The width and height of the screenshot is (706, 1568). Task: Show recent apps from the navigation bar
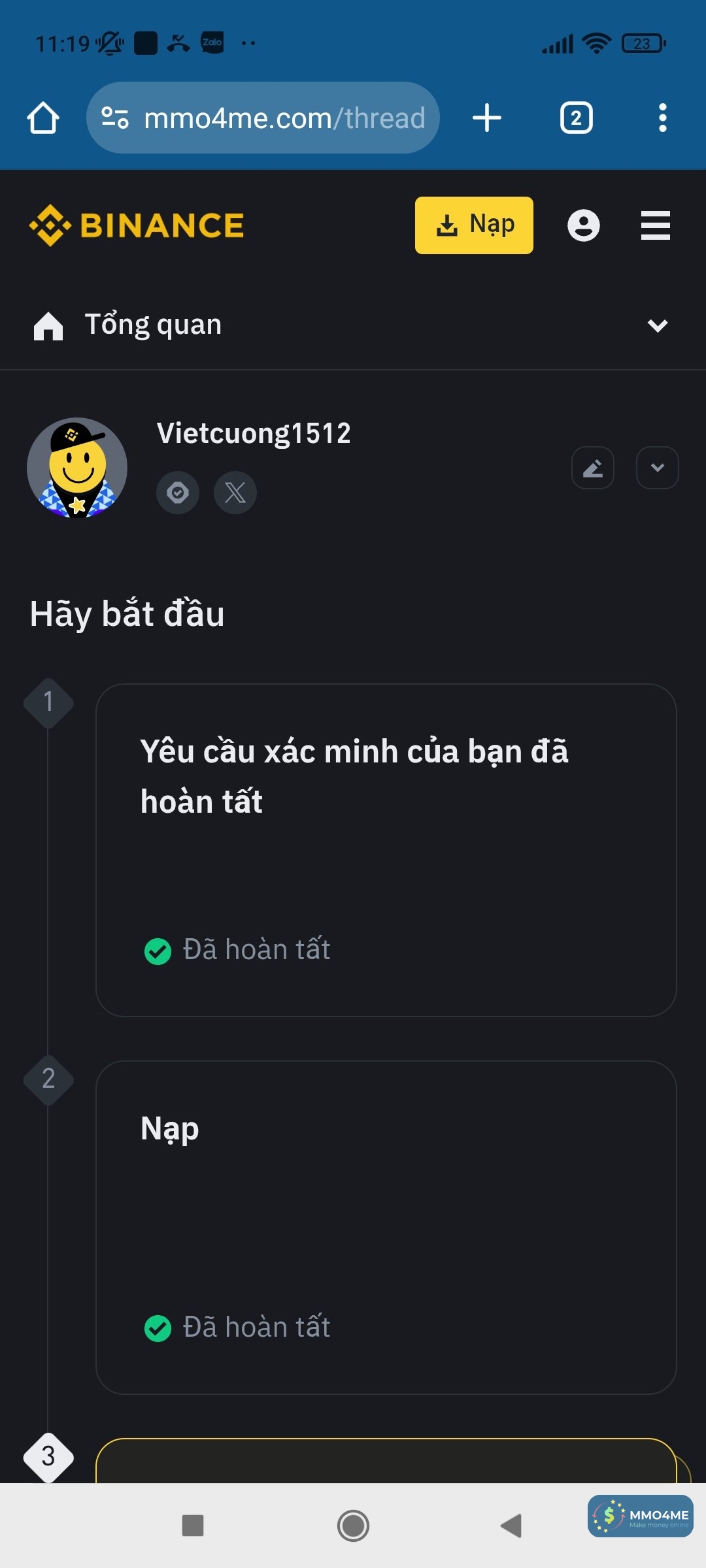(x=193, y=1526)
